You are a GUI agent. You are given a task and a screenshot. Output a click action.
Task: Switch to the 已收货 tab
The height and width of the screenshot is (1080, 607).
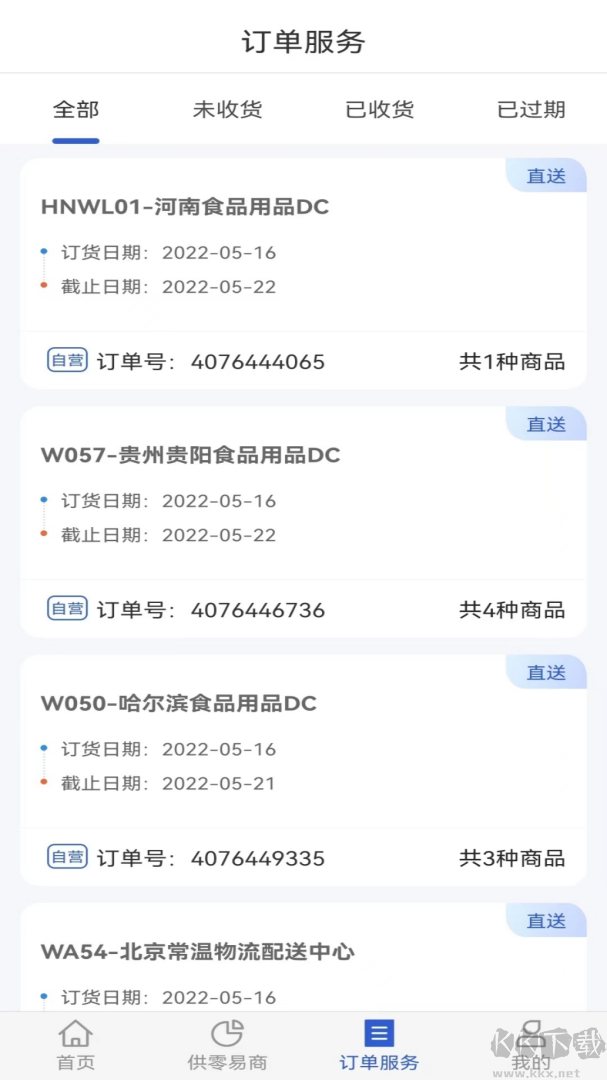coord(379,110)
